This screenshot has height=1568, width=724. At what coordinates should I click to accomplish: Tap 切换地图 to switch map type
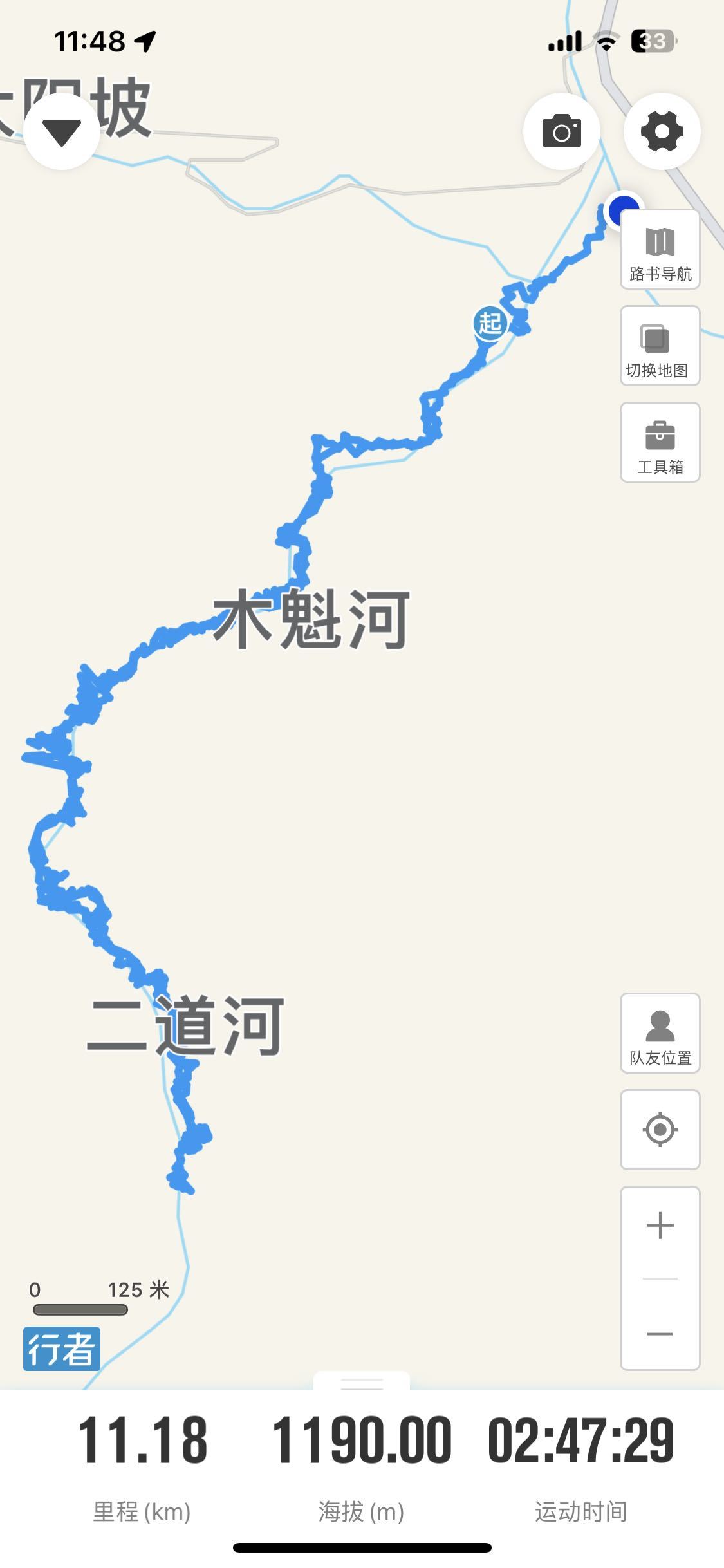(x=660, y=346)
